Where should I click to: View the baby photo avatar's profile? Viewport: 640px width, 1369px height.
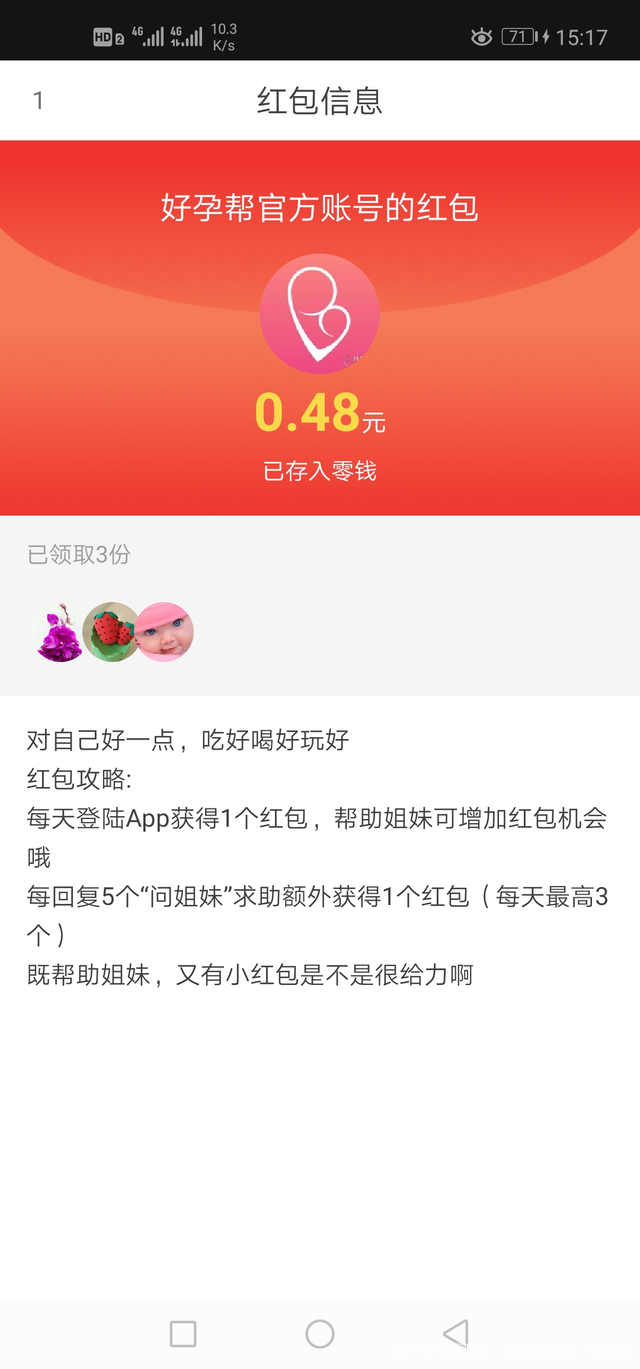165,632
